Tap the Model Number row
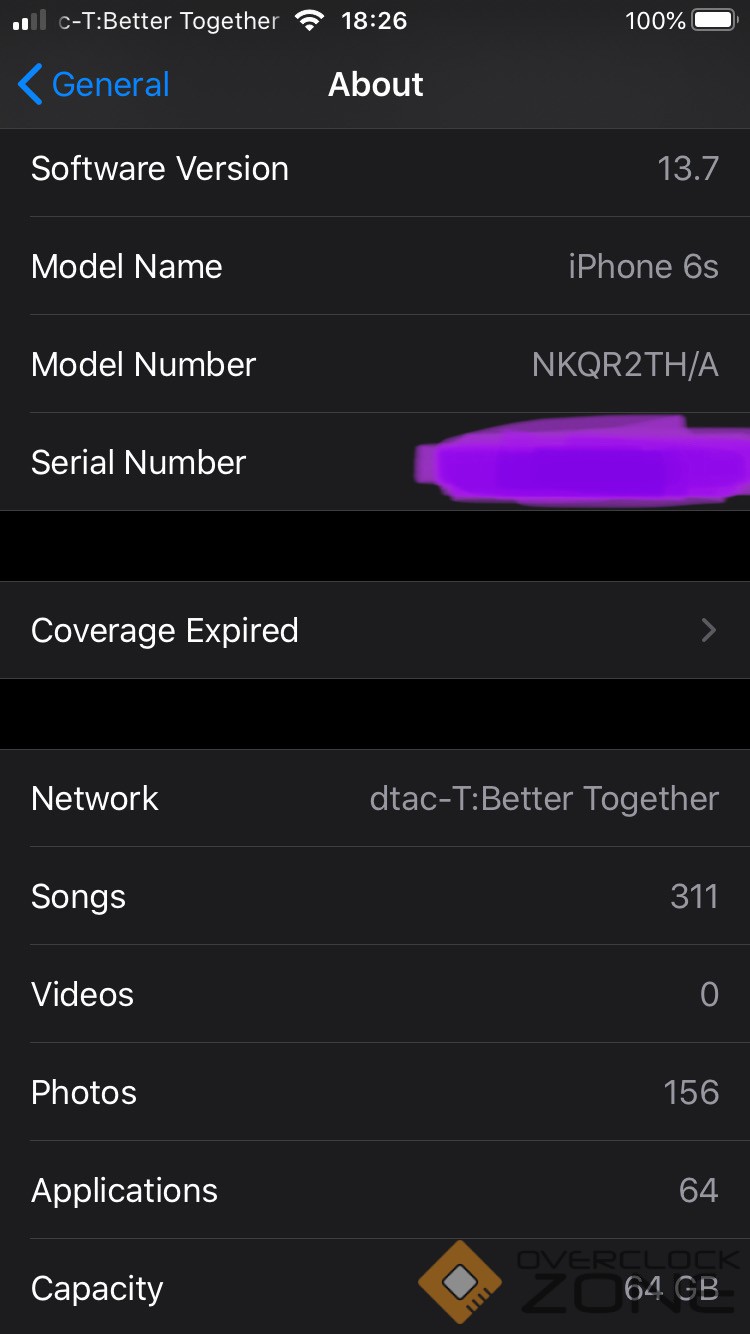 374,364
